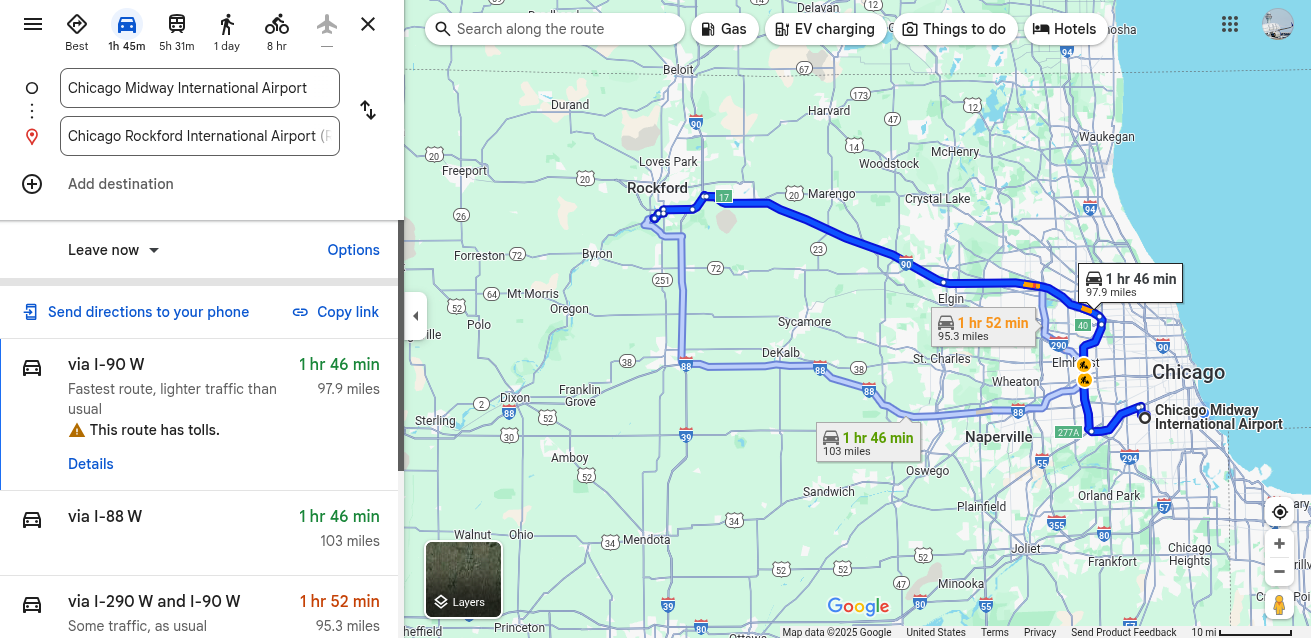This screenshot has width=1311, height=638.
Task: Select walking directions
Action: (x=227, y=31)
